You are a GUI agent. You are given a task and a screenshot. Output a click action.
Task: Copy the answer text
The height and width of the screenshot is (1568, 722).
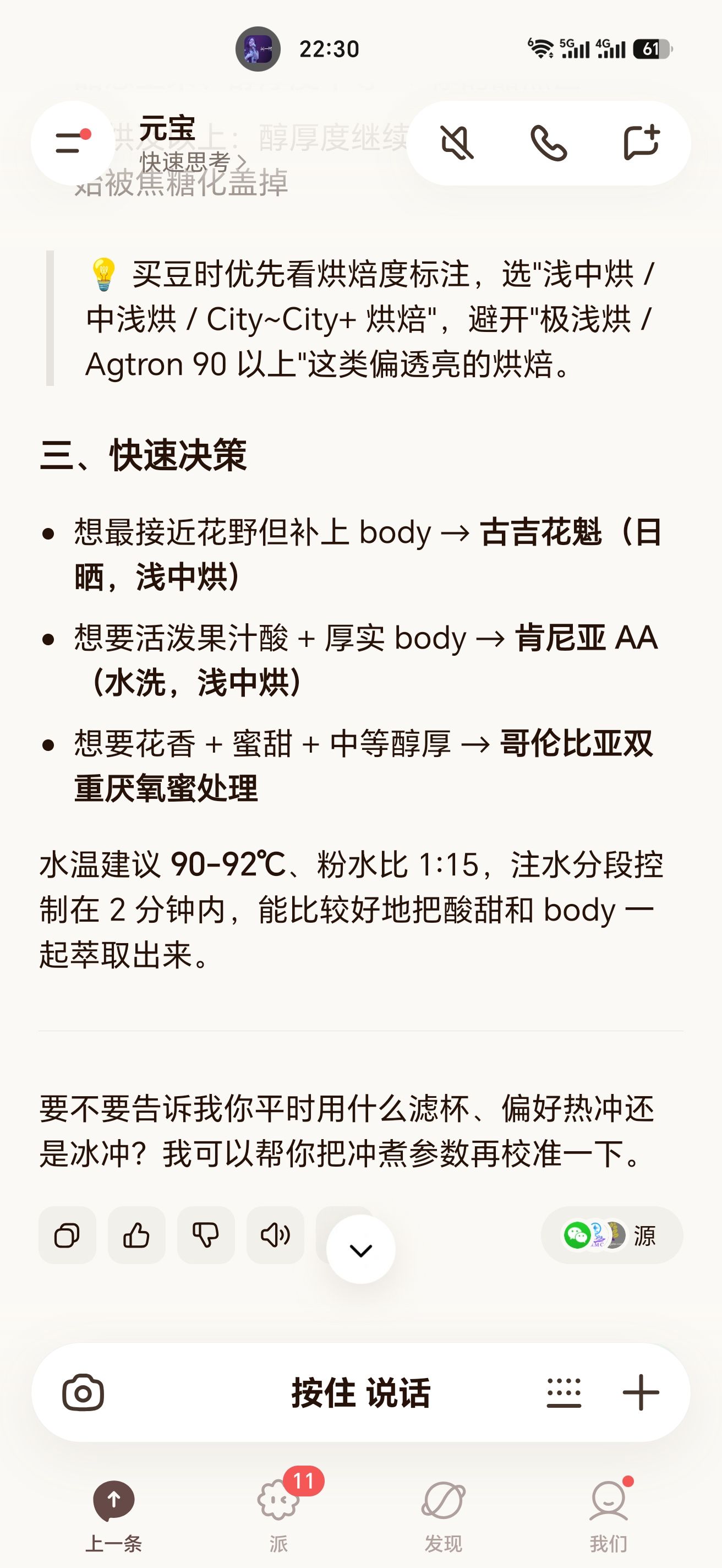coord(67,1235)
